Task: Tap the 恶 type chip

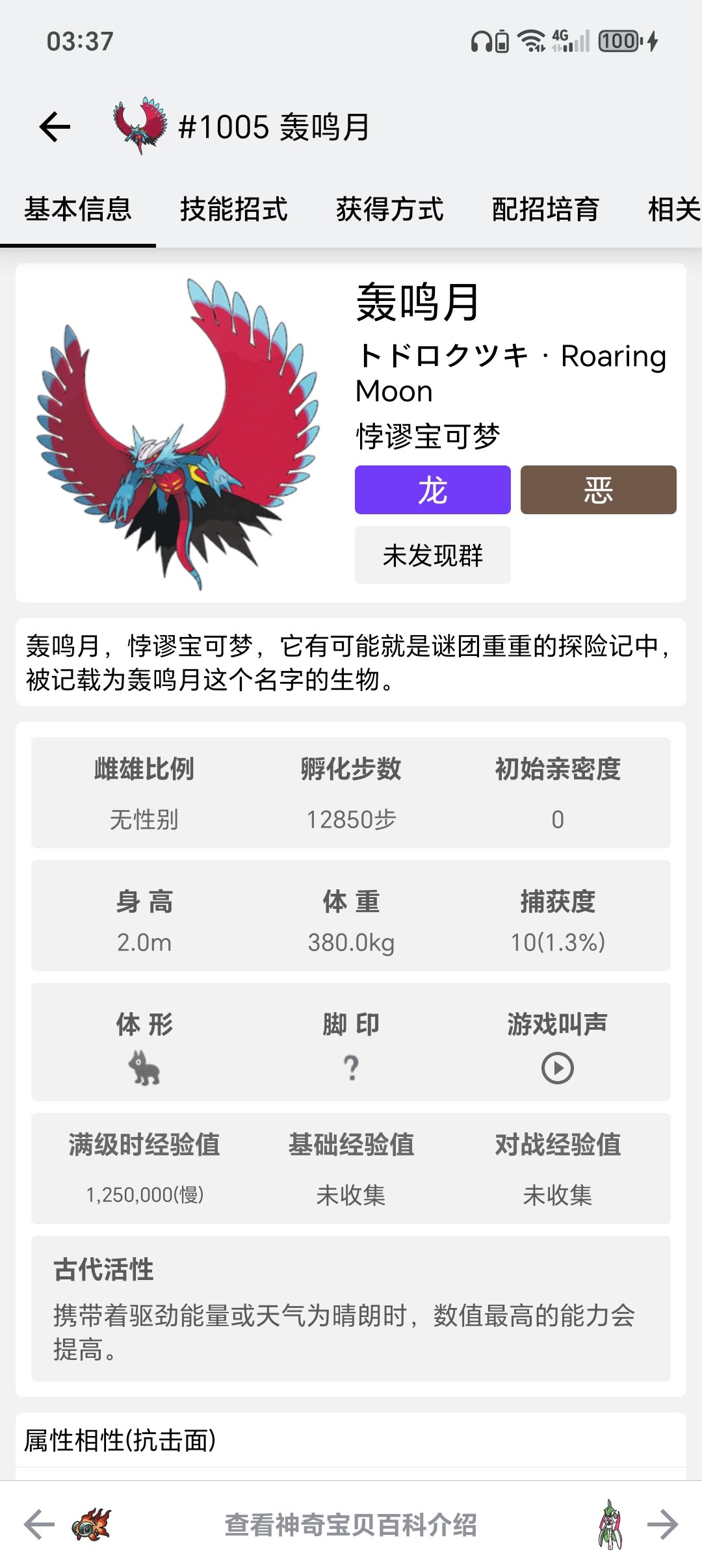Action: [x=598, y=490]
